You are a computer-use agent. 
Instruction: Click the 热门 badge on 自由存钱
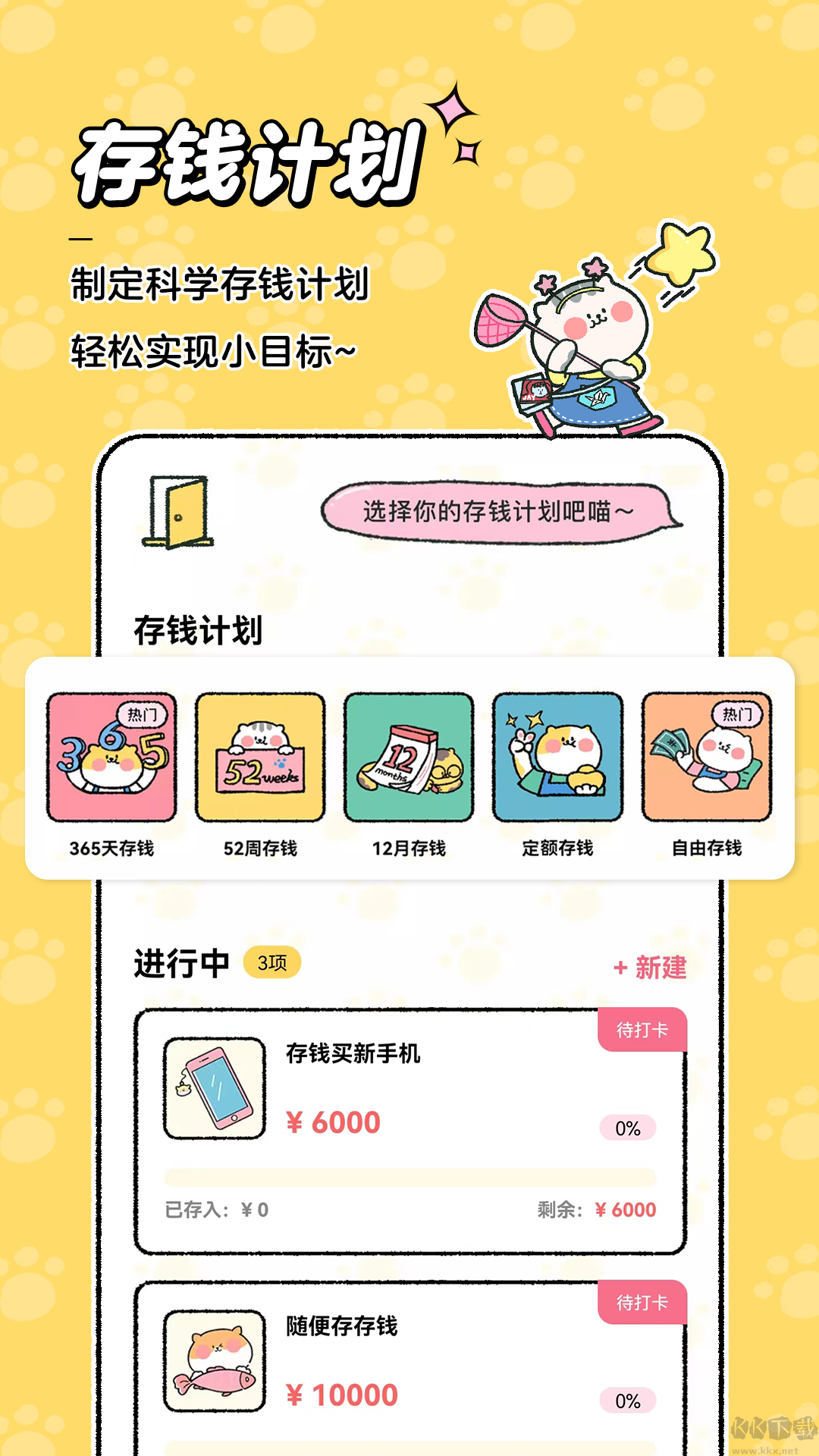pyautogui.click(x=737, y=713)
